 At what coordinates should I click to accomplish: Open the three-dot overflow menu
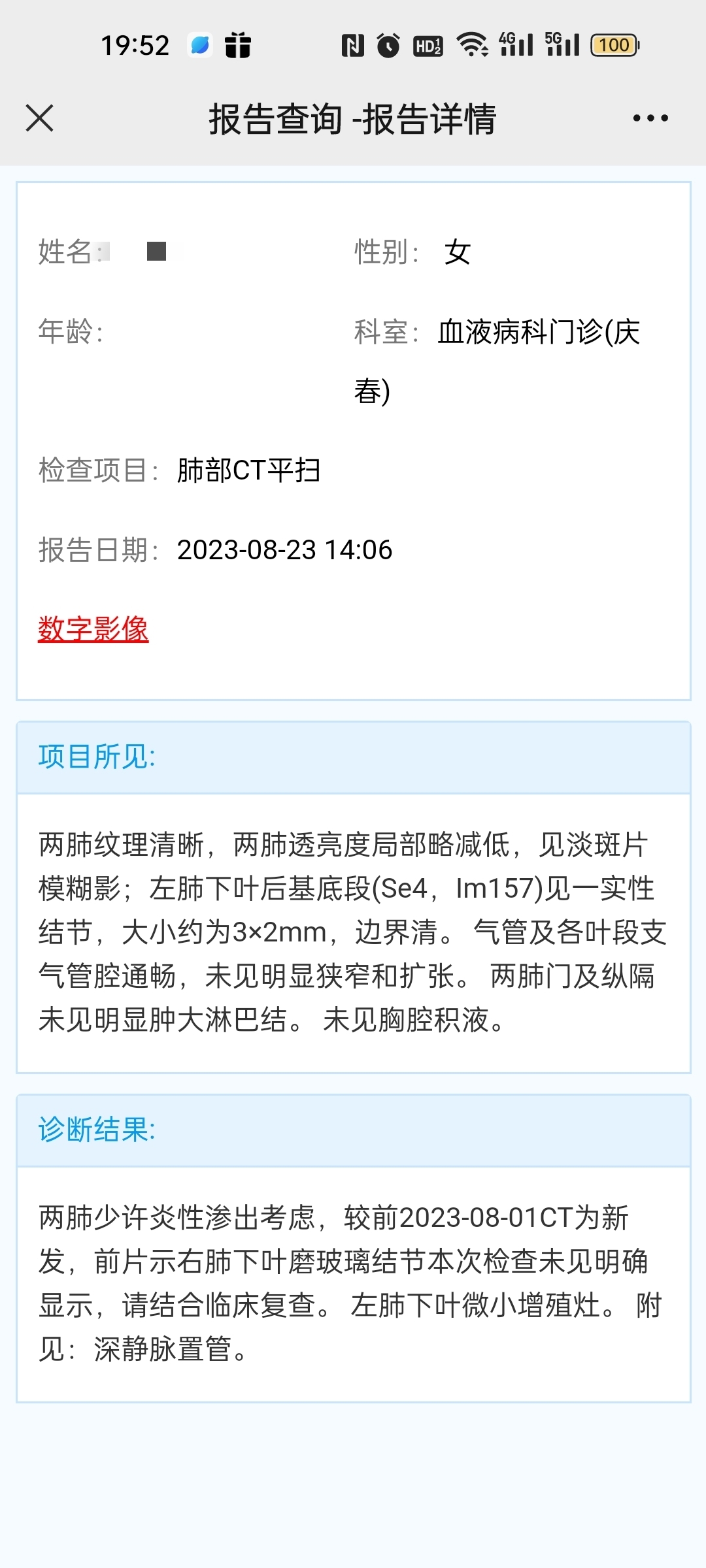(650, 118)
